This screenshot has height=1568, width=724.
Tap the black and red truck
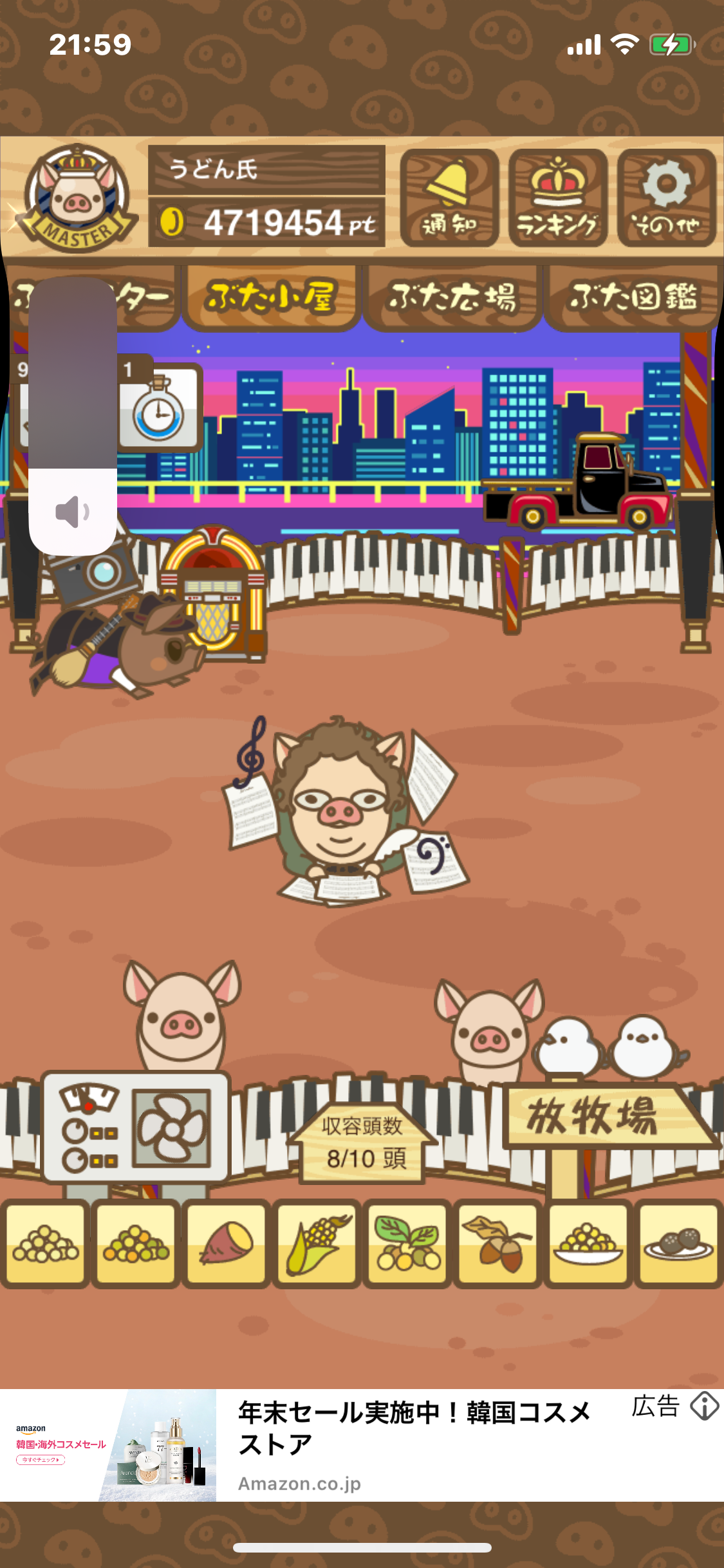577,481
